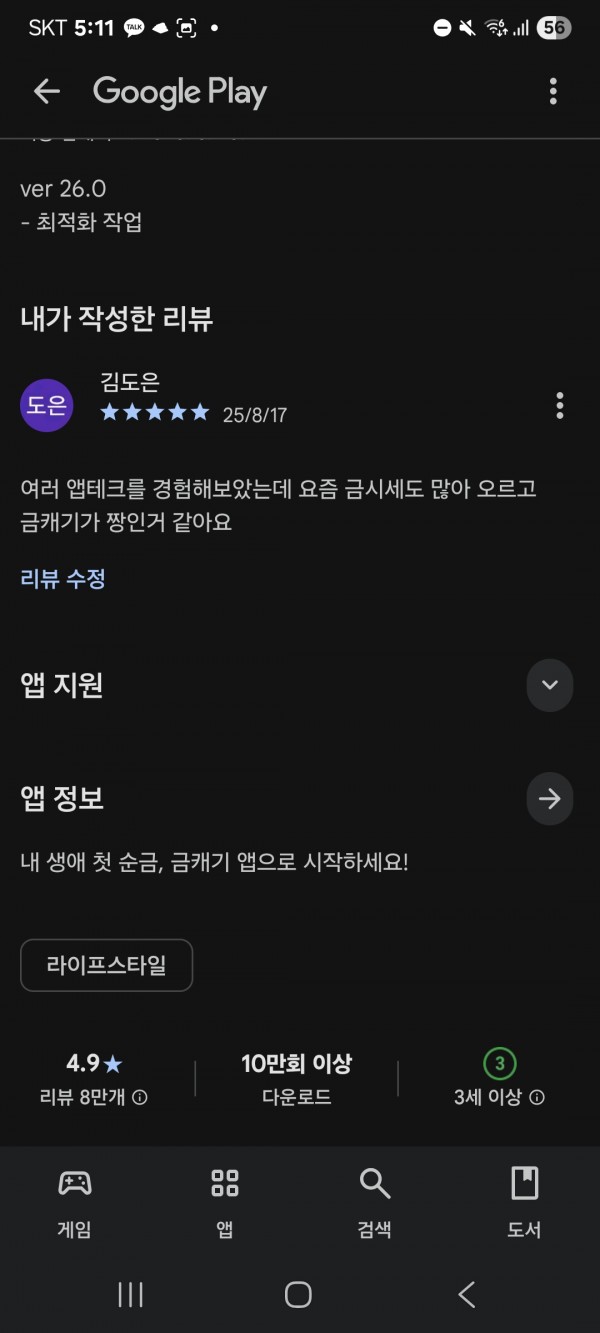Edit my review via 리뷰 수정
Viewport: 600px width, 1333px height.
tap(63, 578)
